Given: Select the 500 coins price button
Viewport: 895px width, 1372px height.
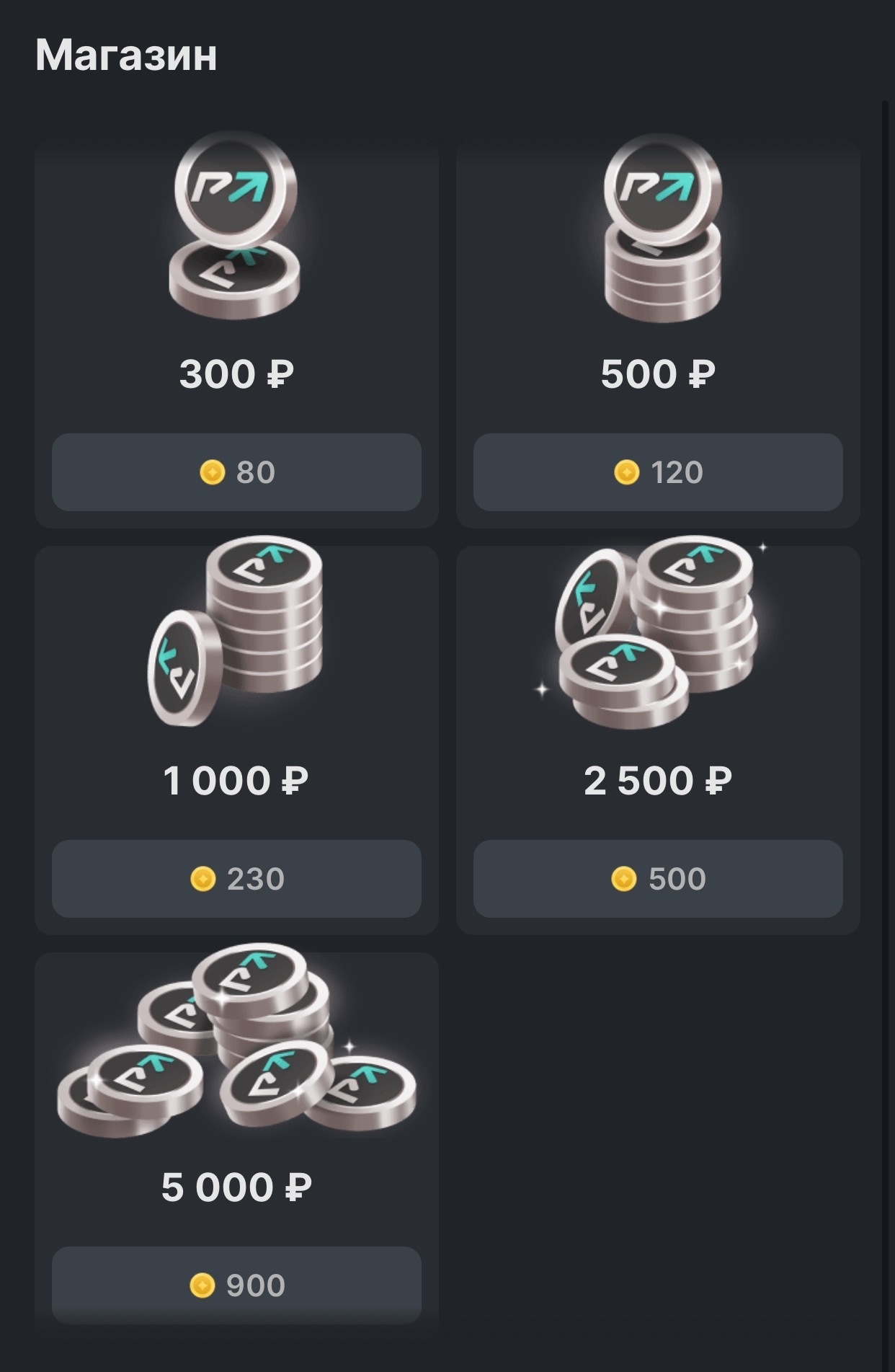Looking at the screenshot, I should pyautogui.click(x=657, y=879).
